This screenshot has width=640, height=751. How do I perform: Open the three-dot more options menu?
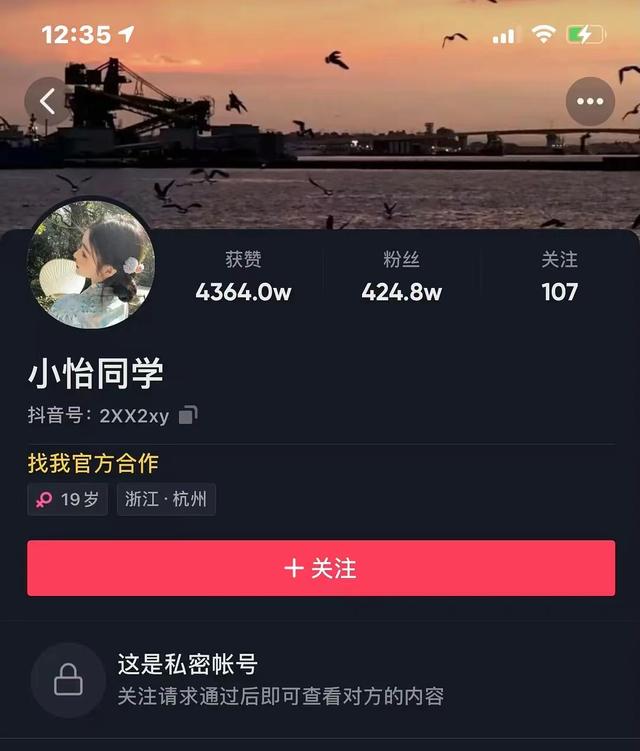pos(590,101)
